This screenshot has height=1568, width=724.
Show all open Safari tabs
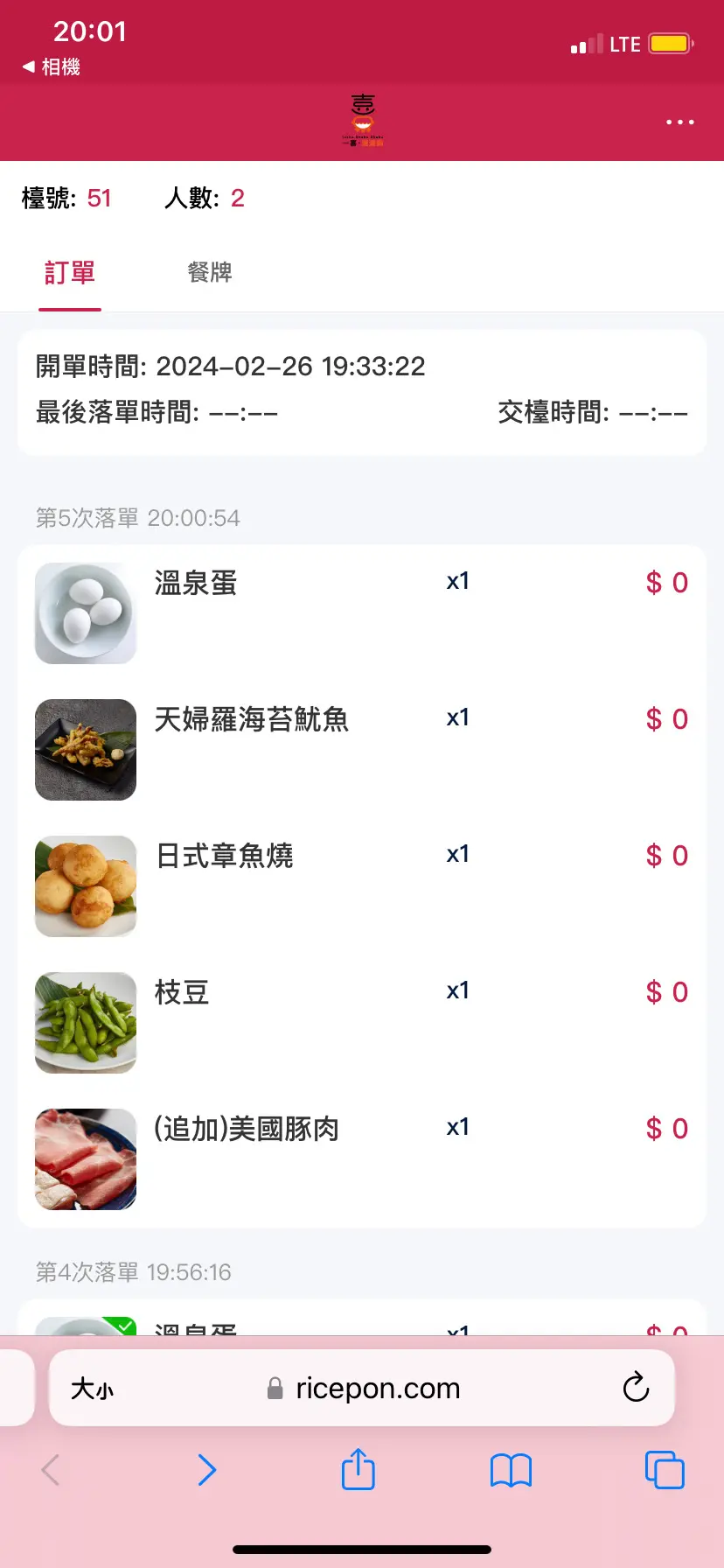click(664, 1470)
